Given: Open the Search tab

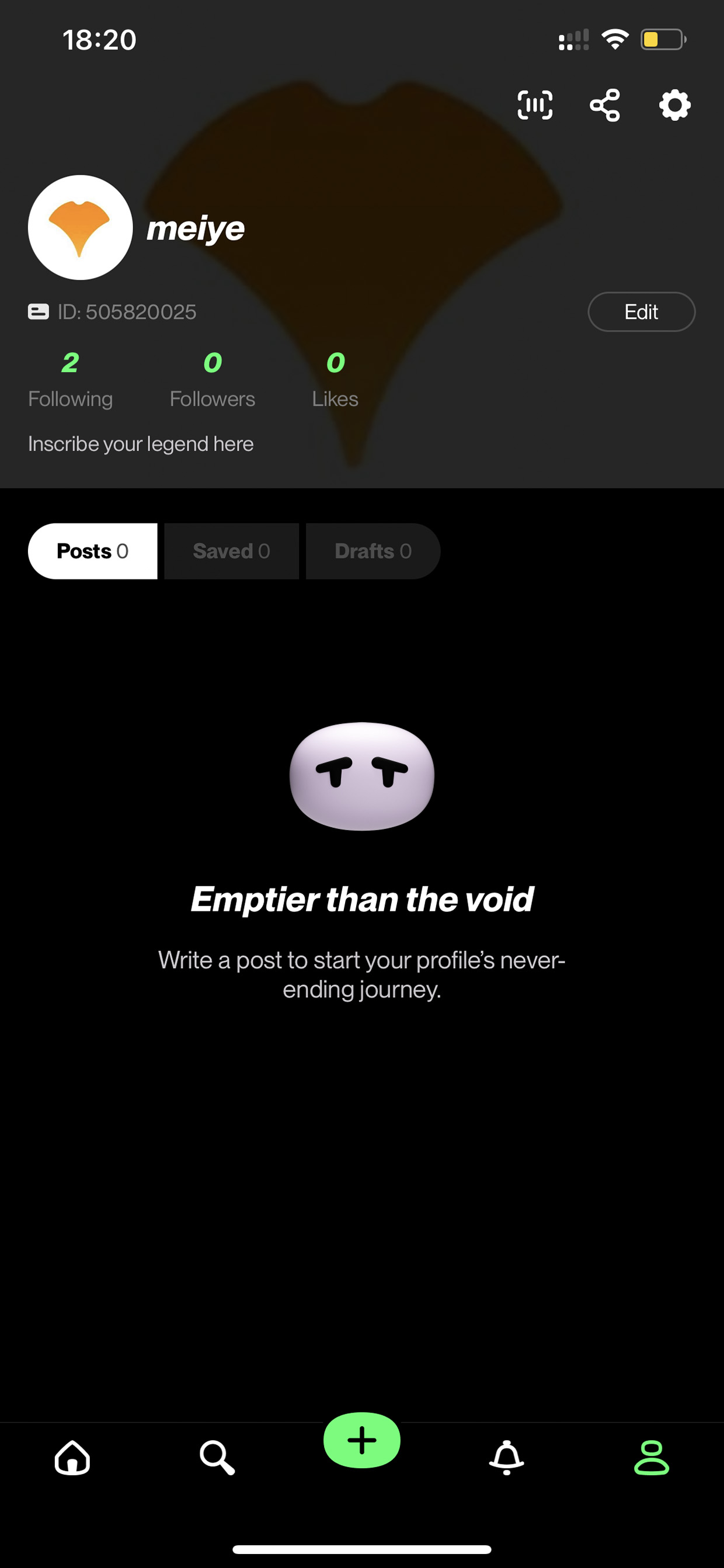Looking at the screenshot, I should click(x=217, y=1458).
